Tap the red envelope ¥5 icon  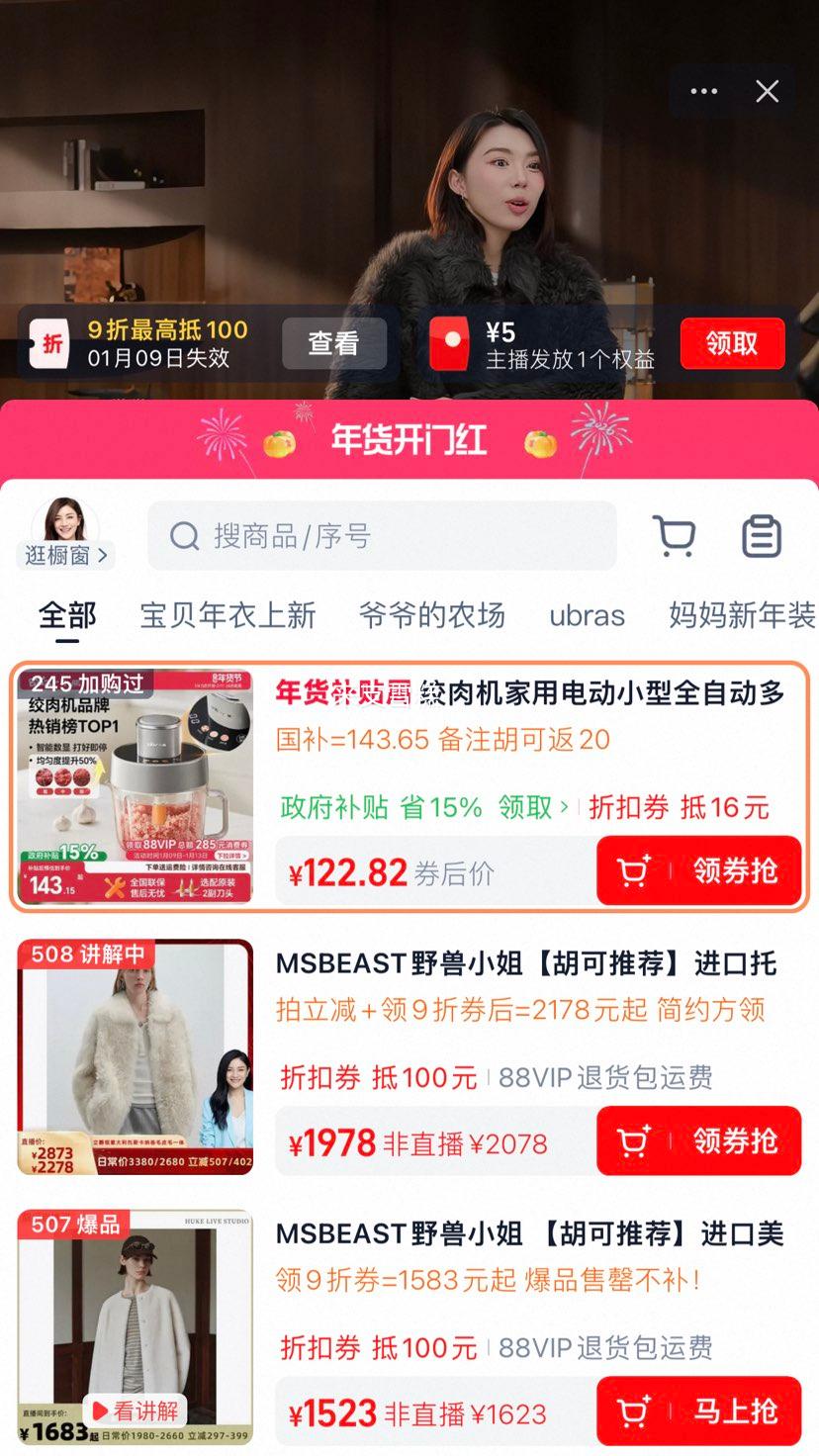tap(451, 343)
